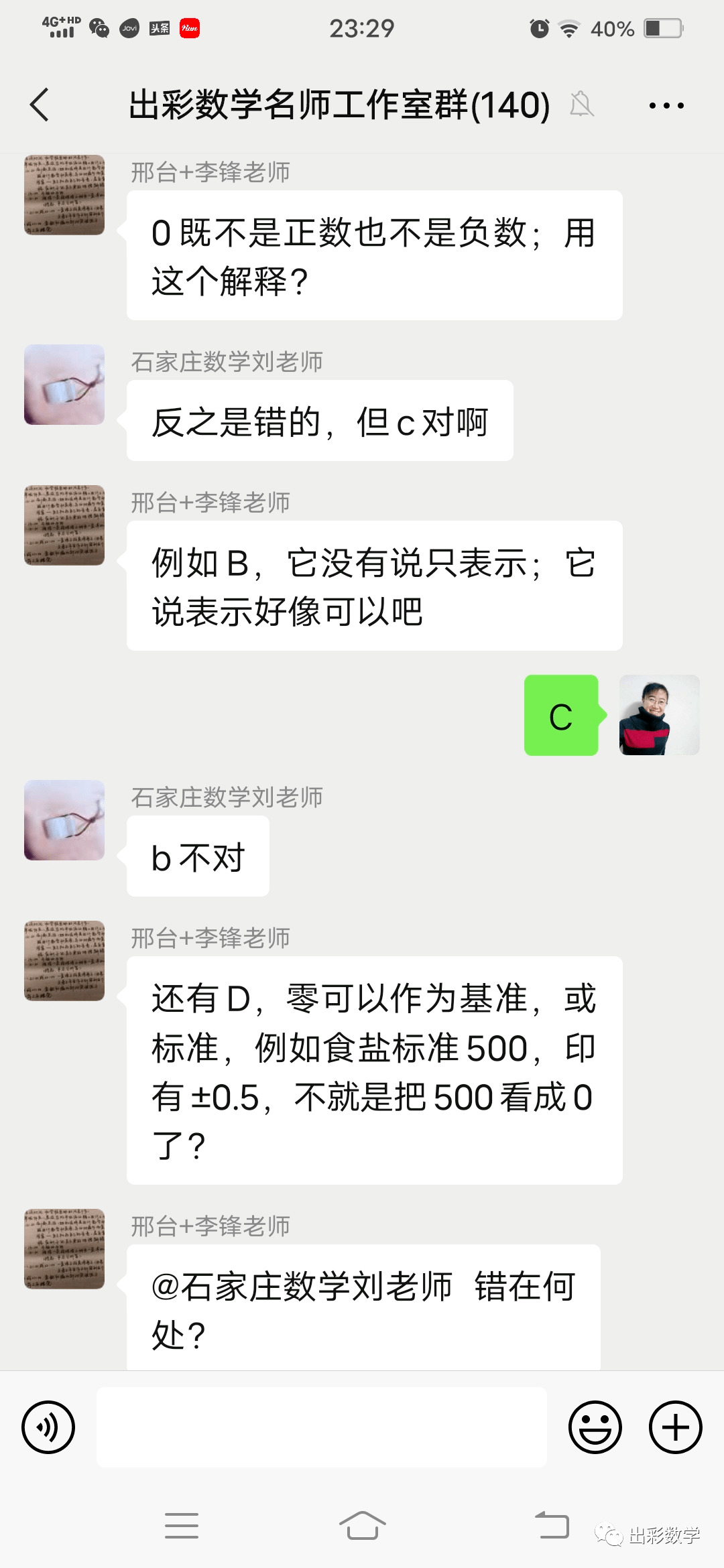Open avatar beside "0既不是正数也不是负数" message

(x=64, y=195)
